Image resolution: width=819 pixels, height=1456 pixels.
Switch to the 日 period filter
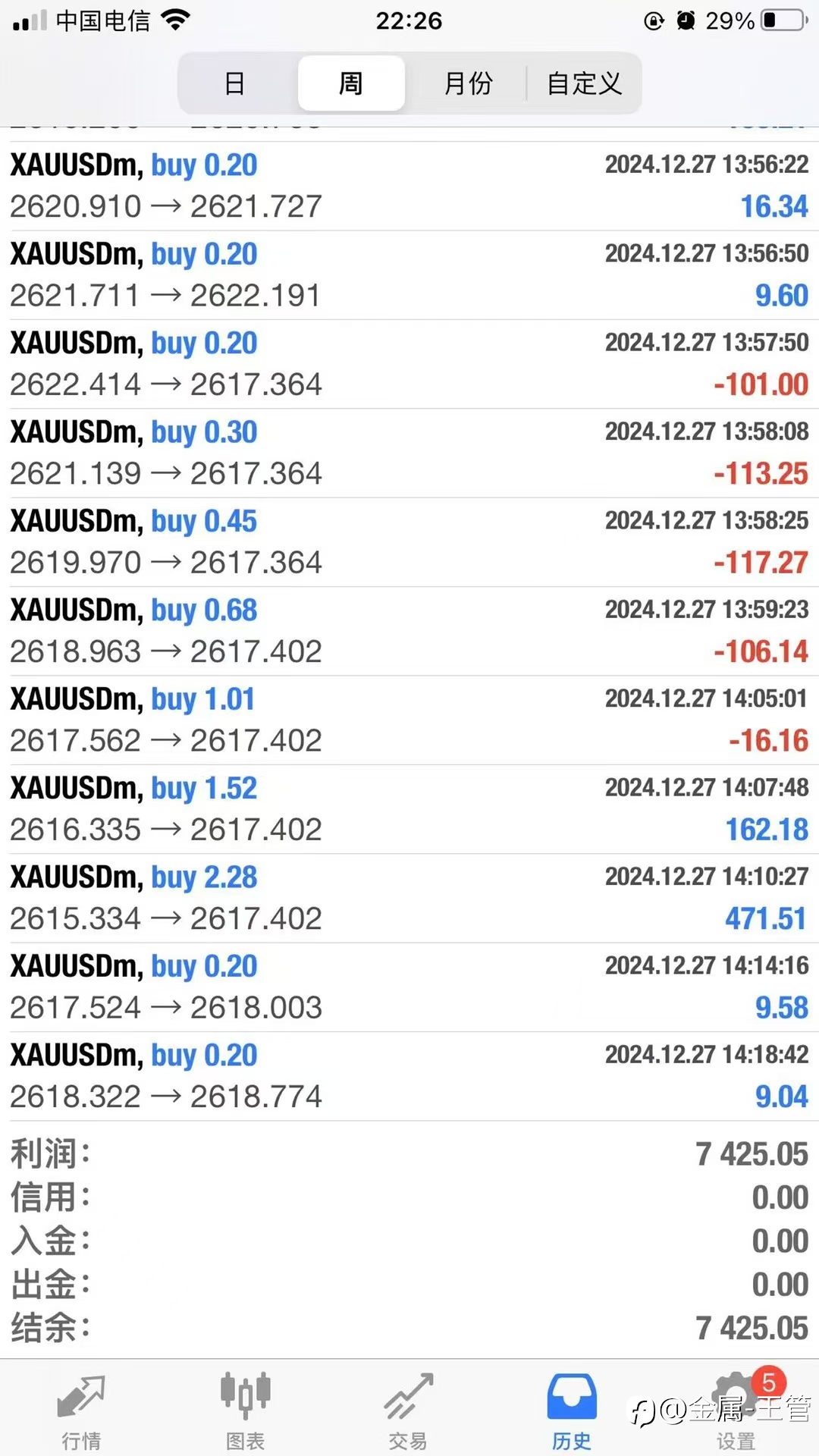236,83
